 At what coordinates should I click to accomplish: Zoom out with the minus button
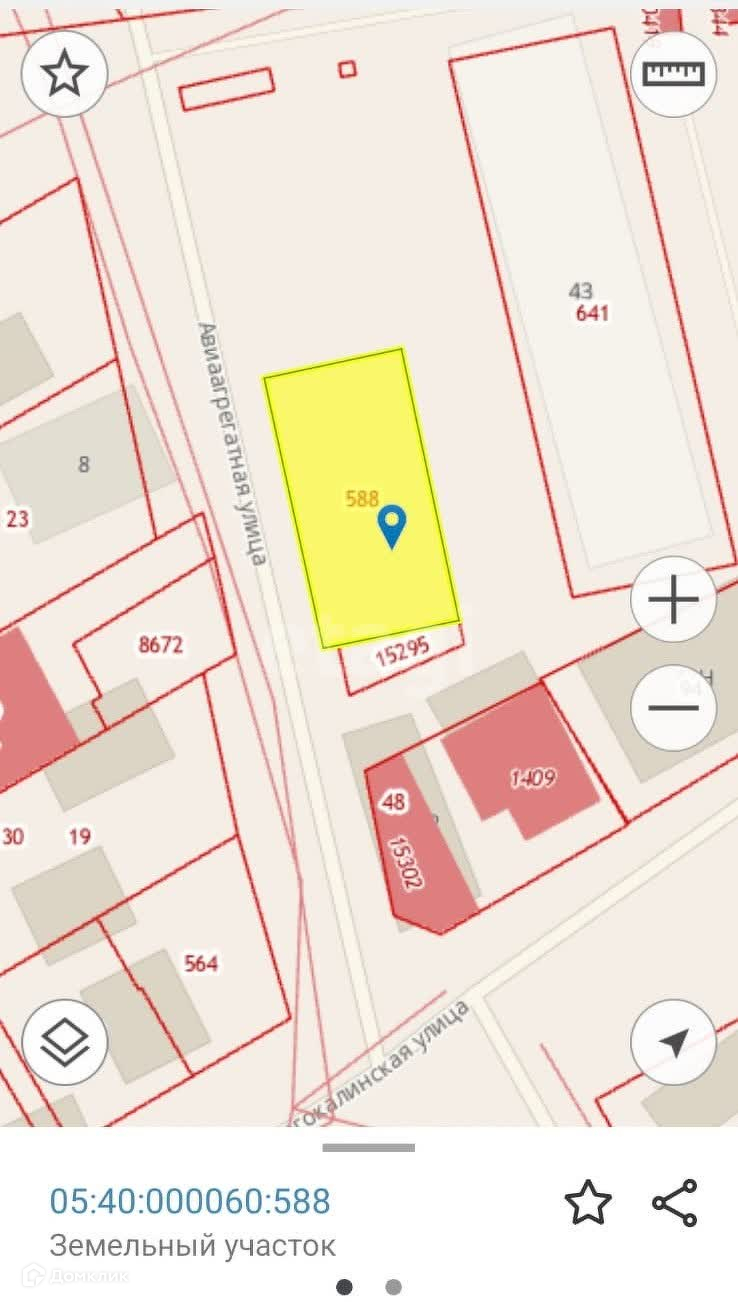coord(673,708)
